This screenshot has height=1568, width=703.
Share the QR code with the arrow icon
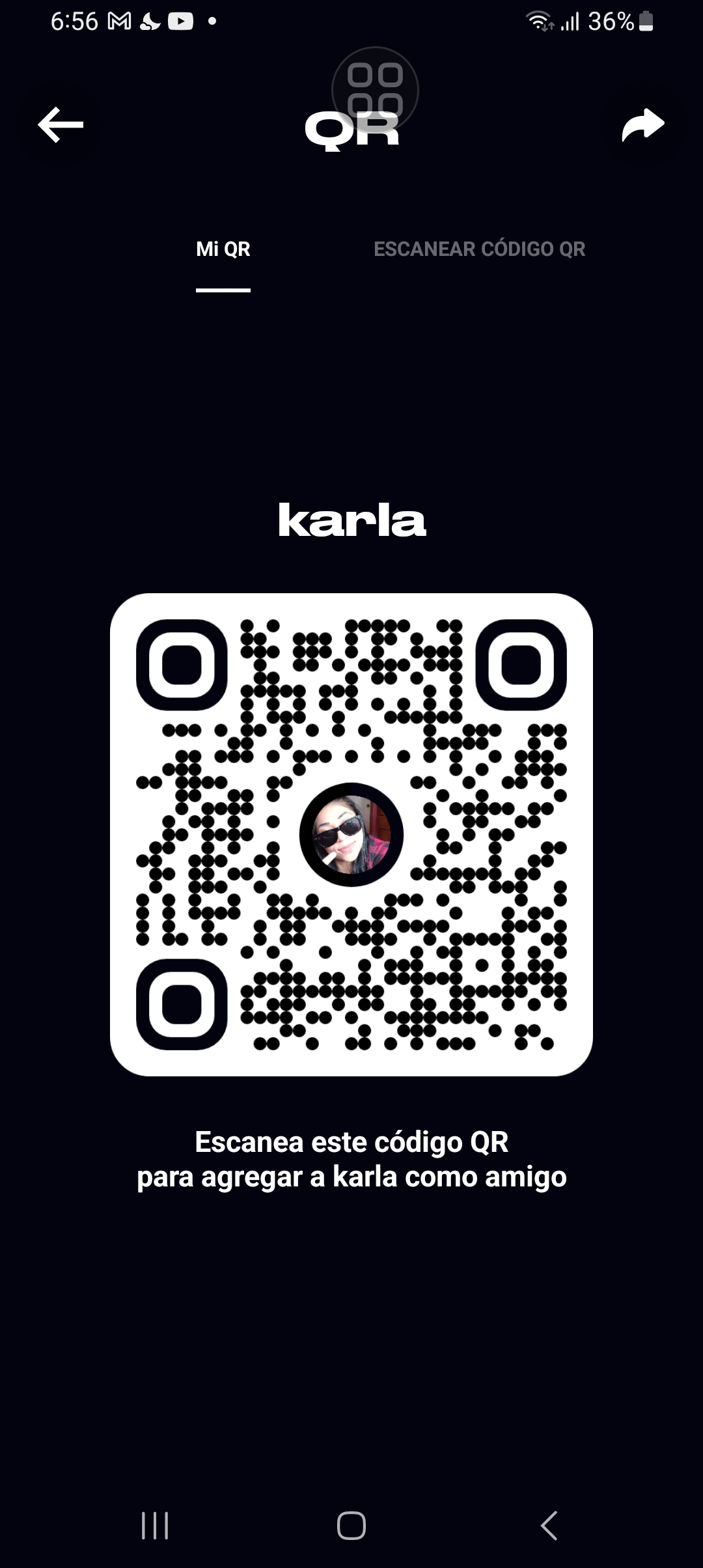point(642,124)
